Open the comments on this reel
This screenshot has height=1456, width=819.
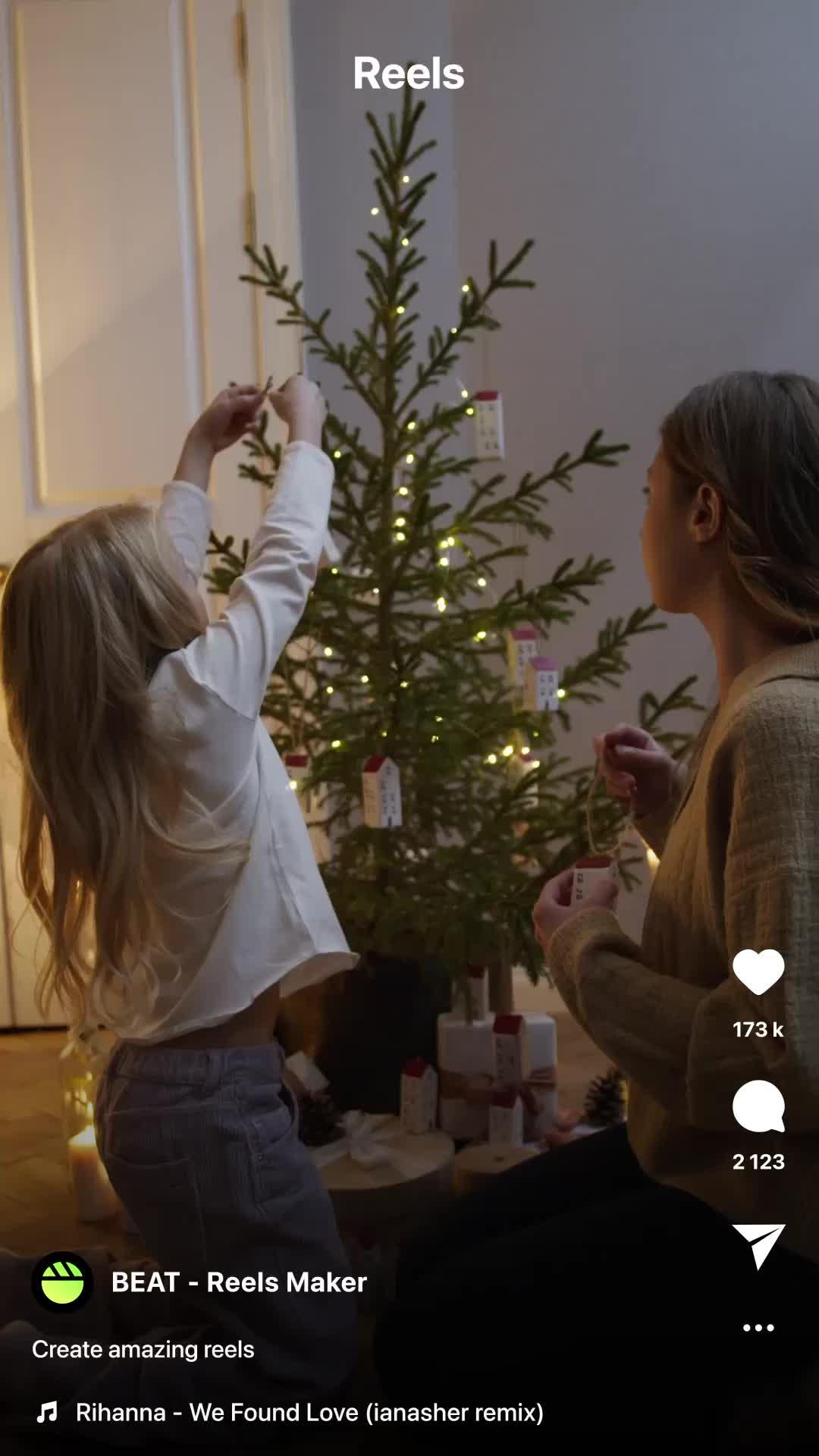coord(758,1106)
